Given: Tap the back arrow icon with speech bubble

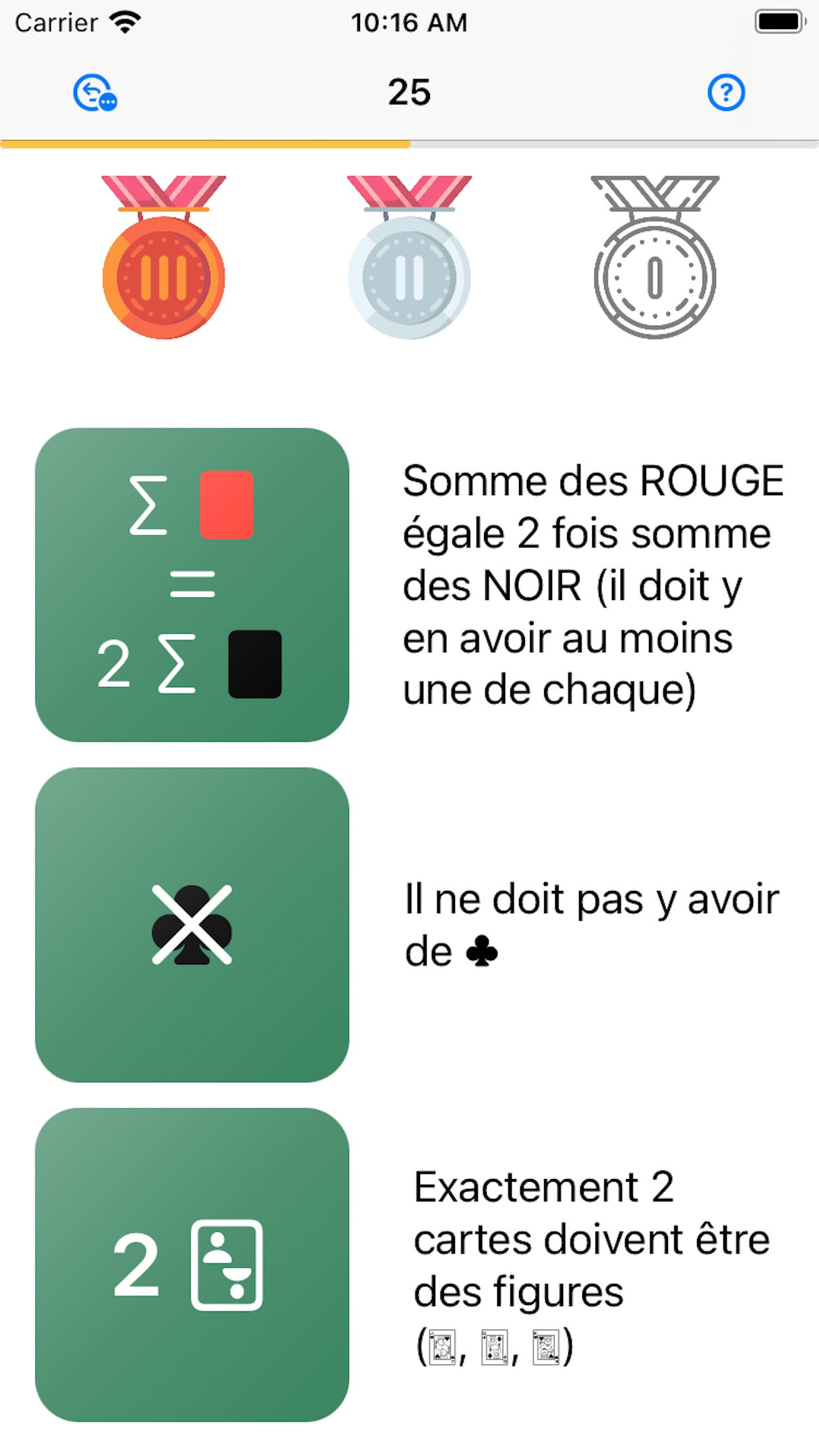Looking at the screenshot, I should pos(94,92).
